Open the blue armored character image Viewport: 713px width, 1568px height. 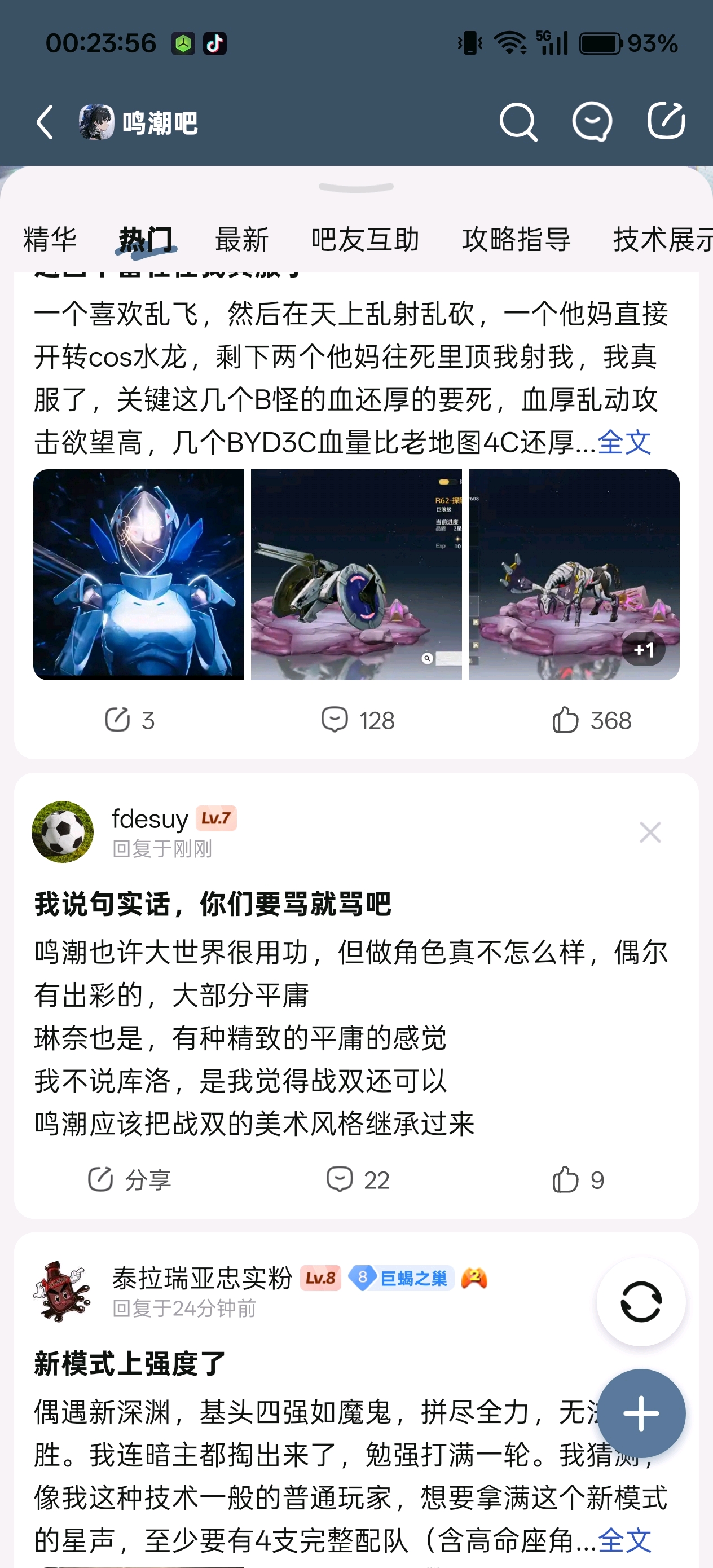(139, 574)
